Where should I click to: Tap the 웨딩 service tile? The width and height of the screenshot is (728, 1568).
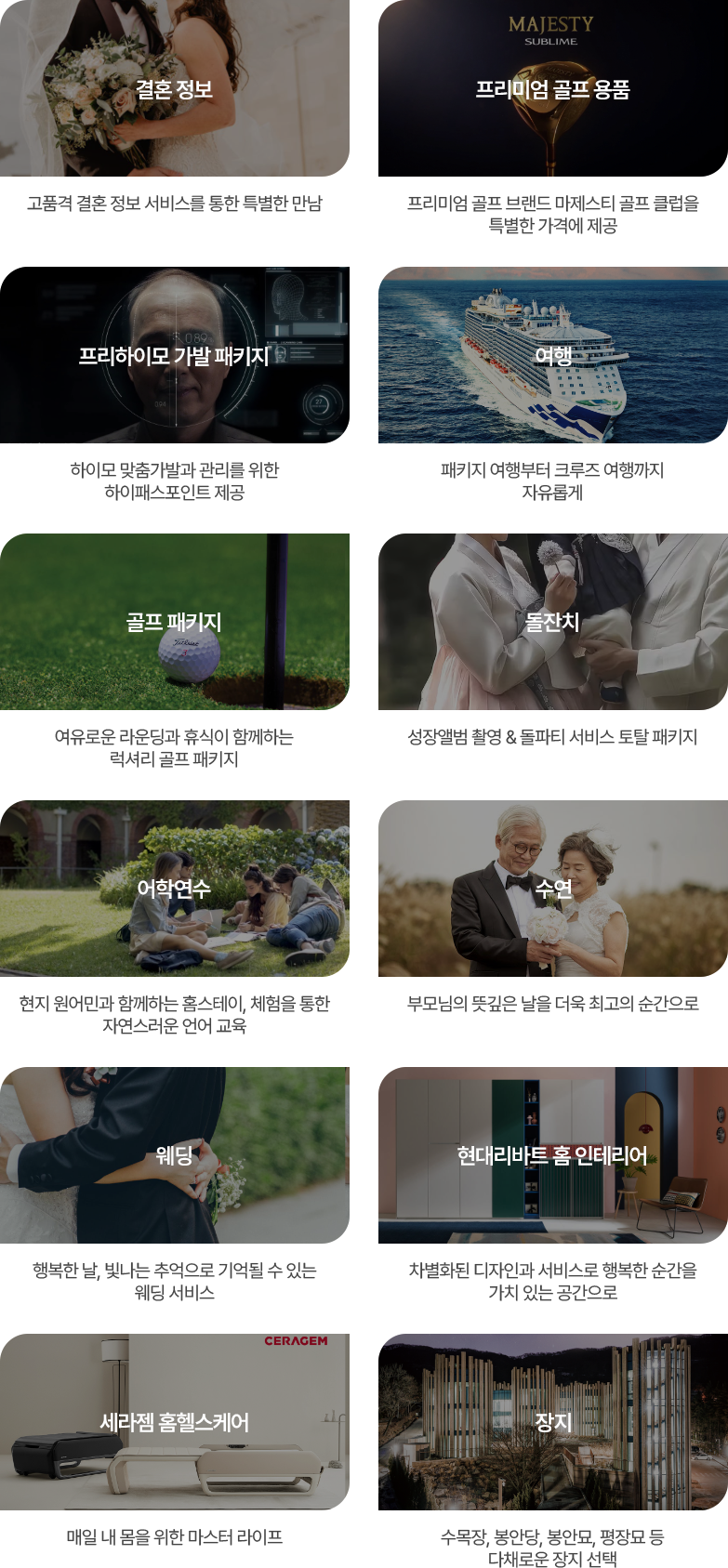pyautogui.click(x=175, y=1155)
